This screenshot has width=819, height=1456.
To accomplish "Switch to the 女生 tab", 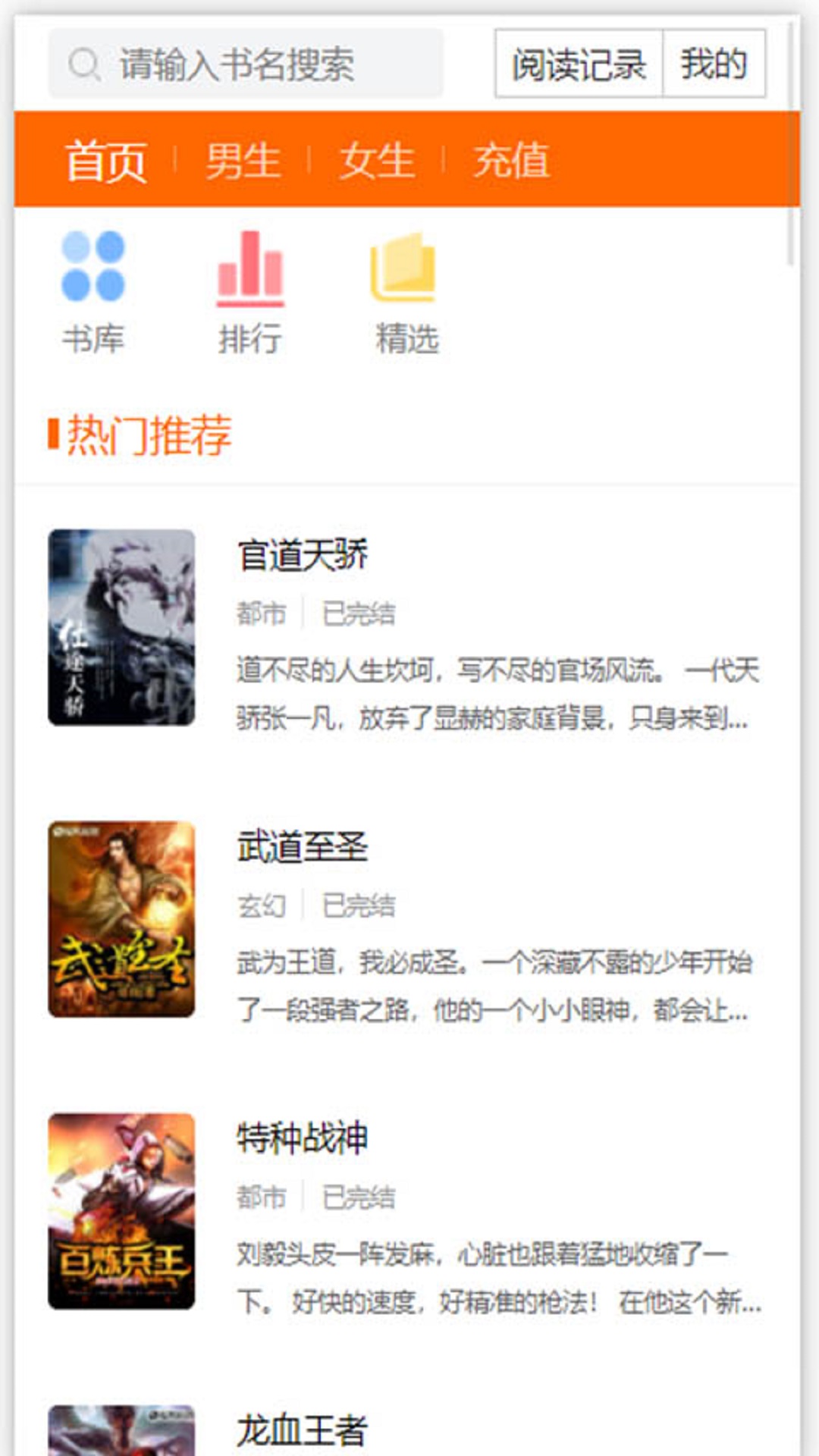I will 377,161.
